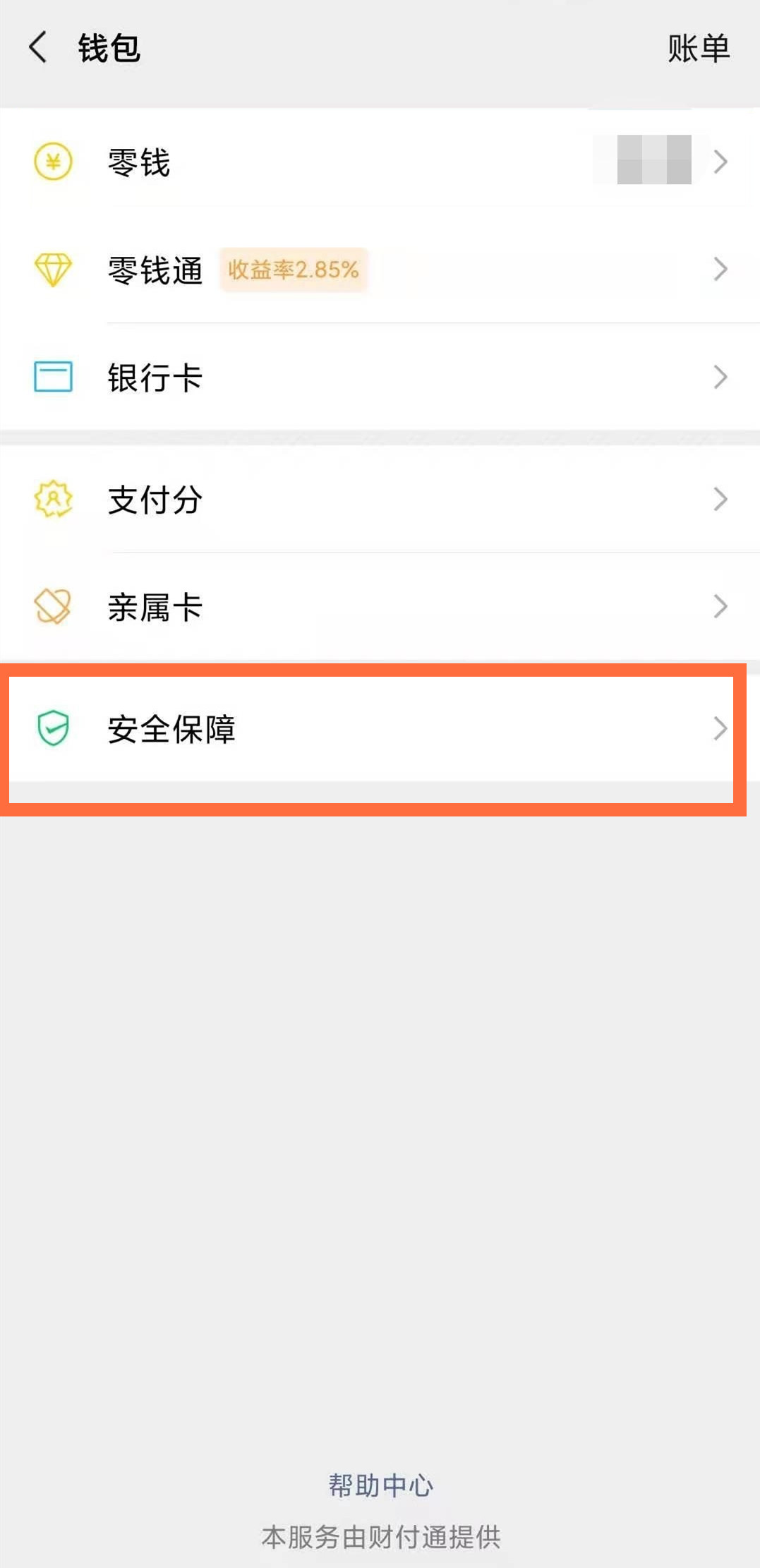Viewport: 760px width, 1568px height.
Task: Open 支付分 payment score
Action: (x=155, y=500)
